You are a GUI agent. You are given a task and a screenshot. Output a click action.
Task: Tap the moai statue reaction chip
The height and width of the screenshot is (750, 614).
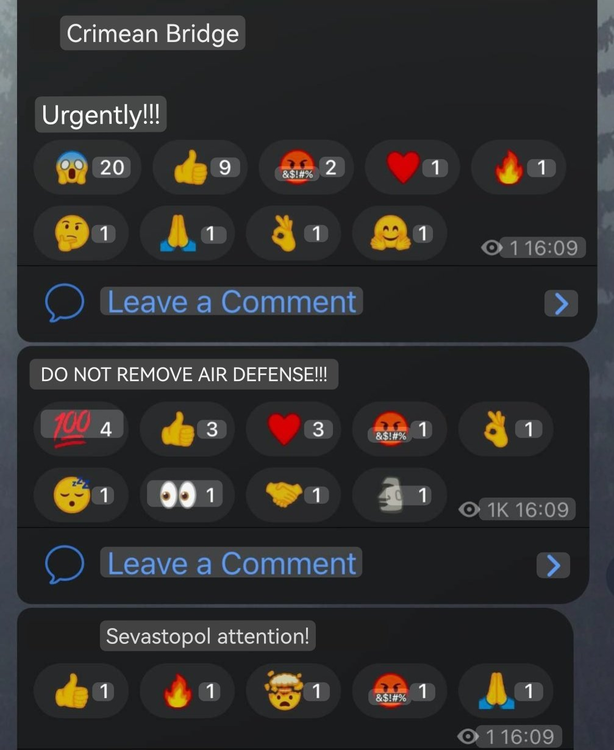click(x=399, y=495)
